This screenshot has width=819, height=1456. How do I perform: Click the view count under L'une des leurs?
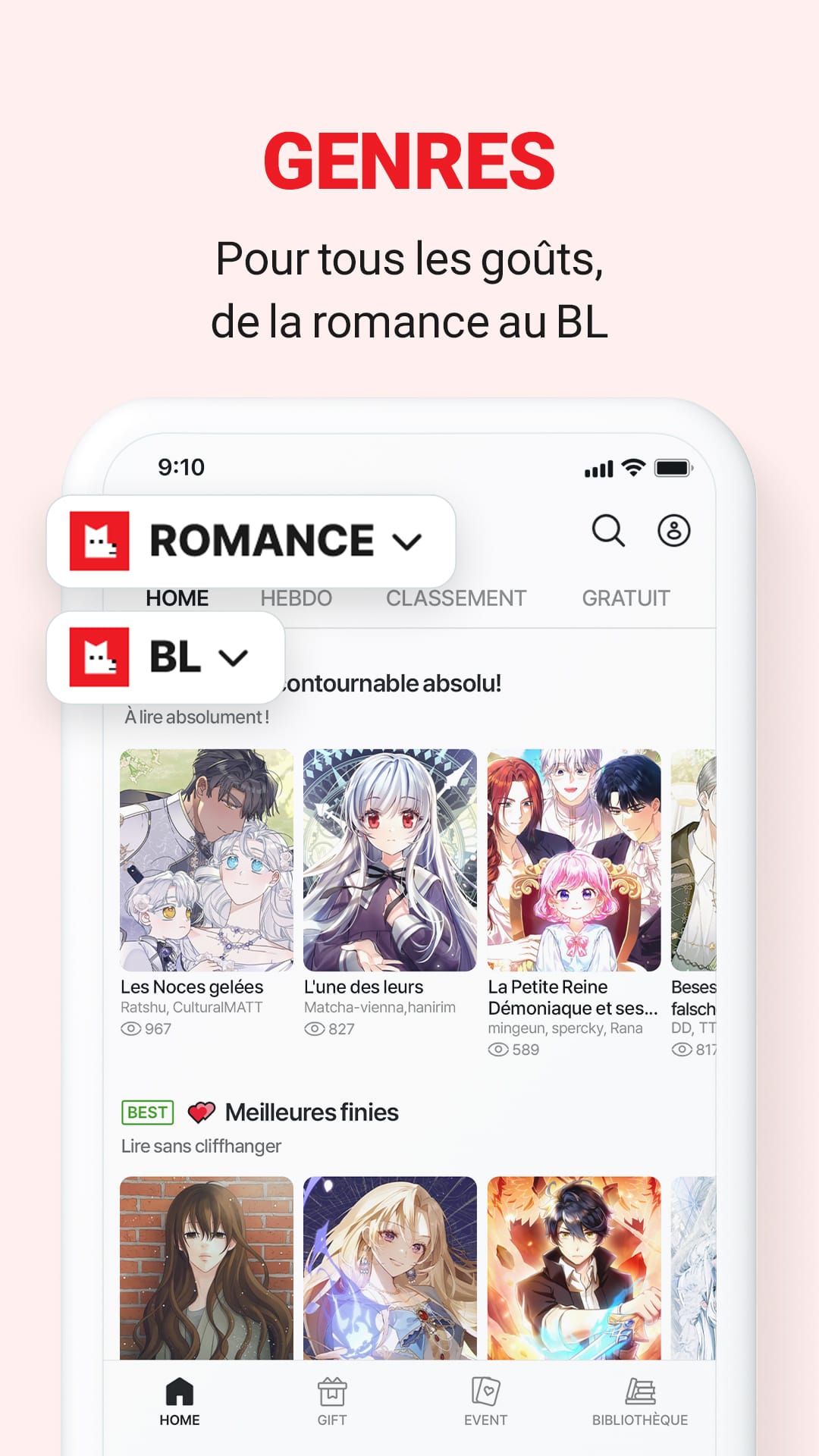tap(329, 1030)
